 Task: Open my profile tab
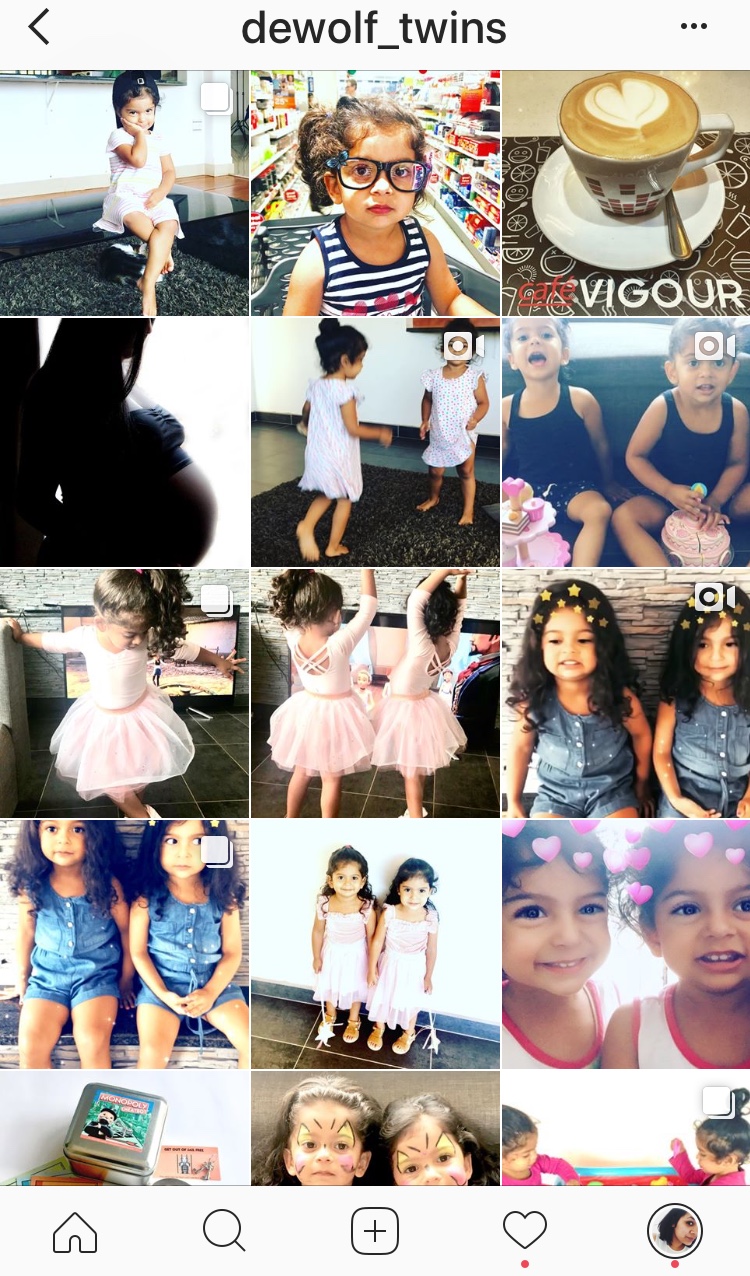click(675, 1230)
